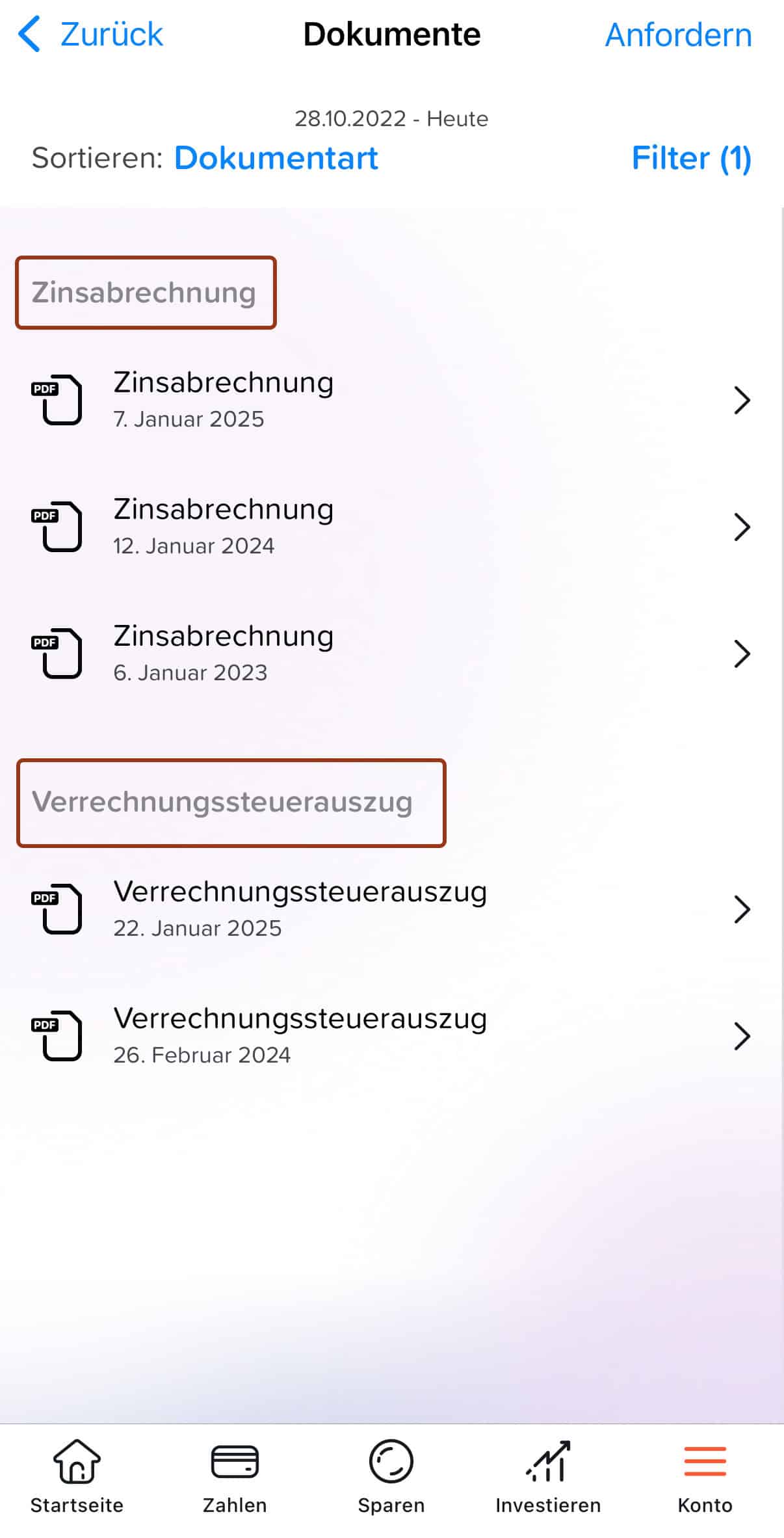The width and height of the screenshot is (784, 1538).
Task: Switch to the Zahlen tab
Action: [x=235, y=1478]
